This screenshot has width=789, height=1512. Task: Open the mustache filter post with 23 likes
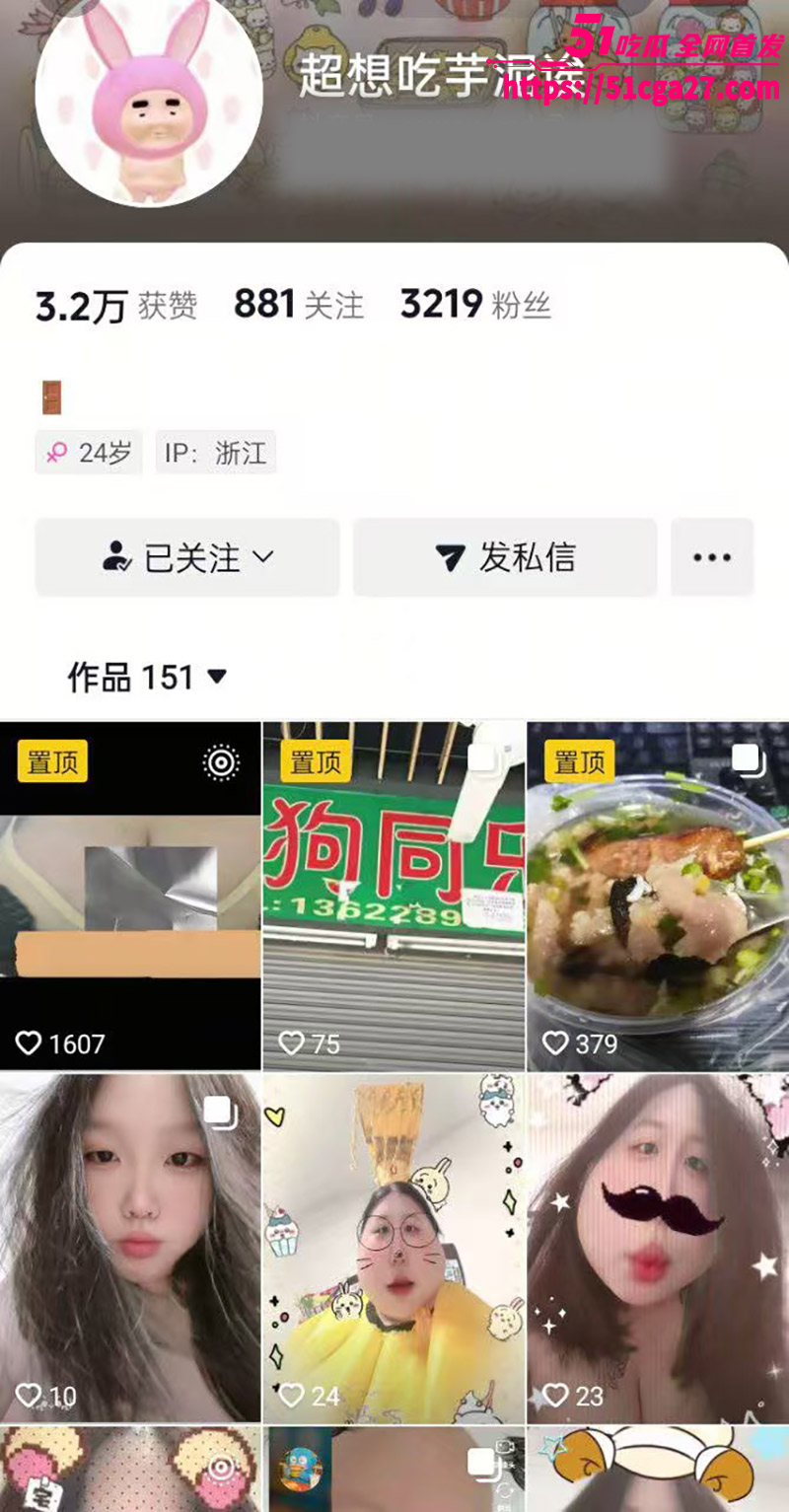pyautogui.click(x=658, y=1248)
